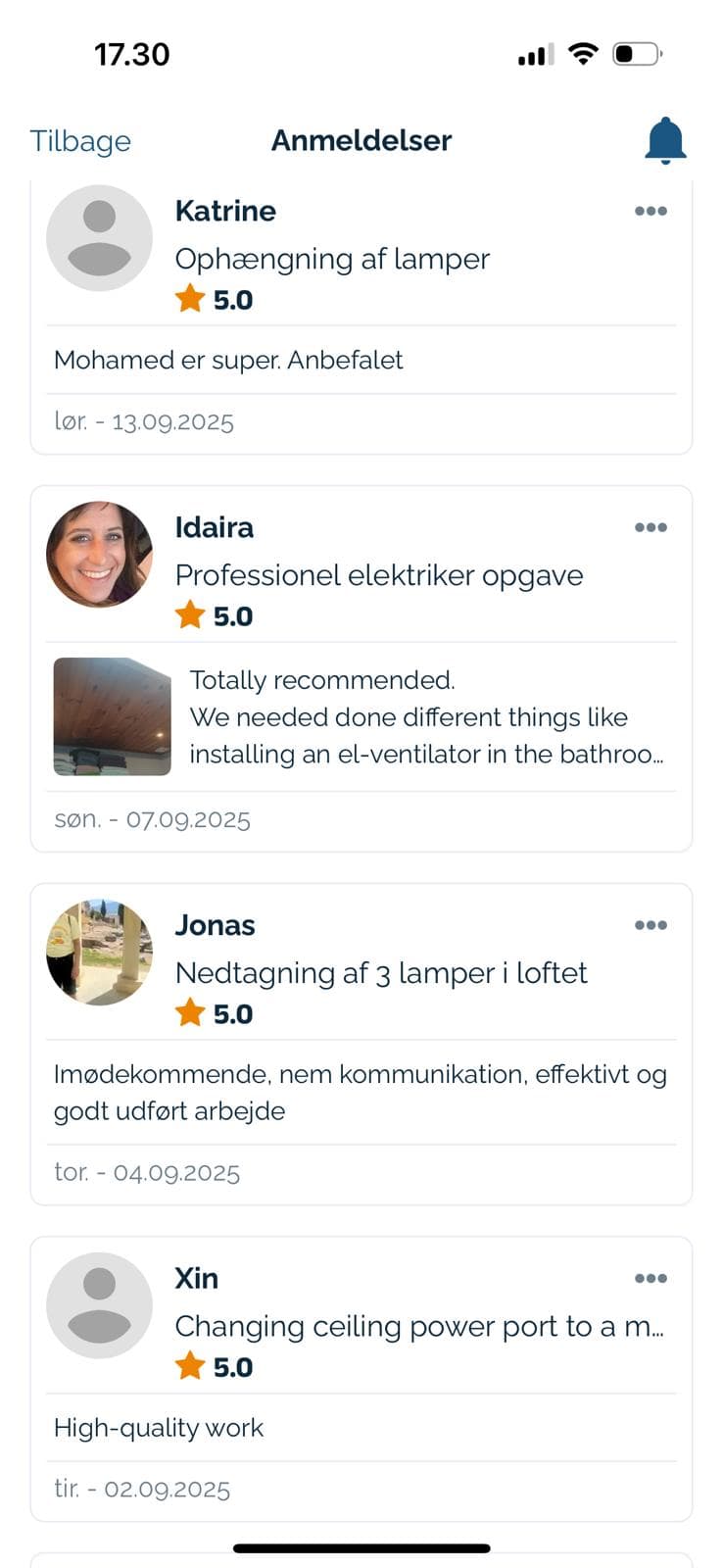Screen dimensions: 723x1568
Task: Open the three-dot menu on Xin's review
Action: point(651,1278)
